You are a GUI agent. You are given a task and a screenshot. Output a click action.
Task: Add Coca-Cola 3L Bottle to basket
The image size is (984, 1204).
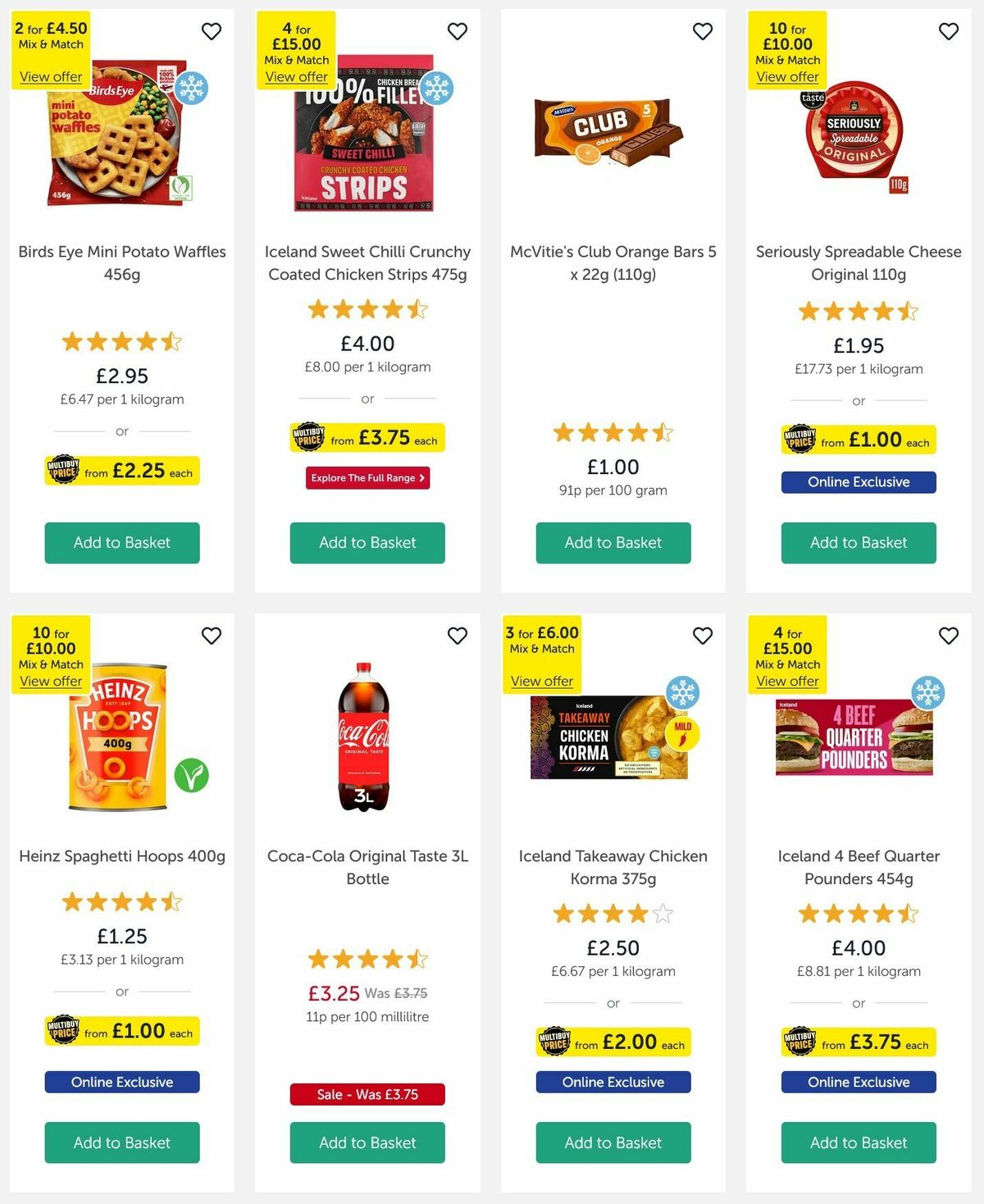[367, 1142]
